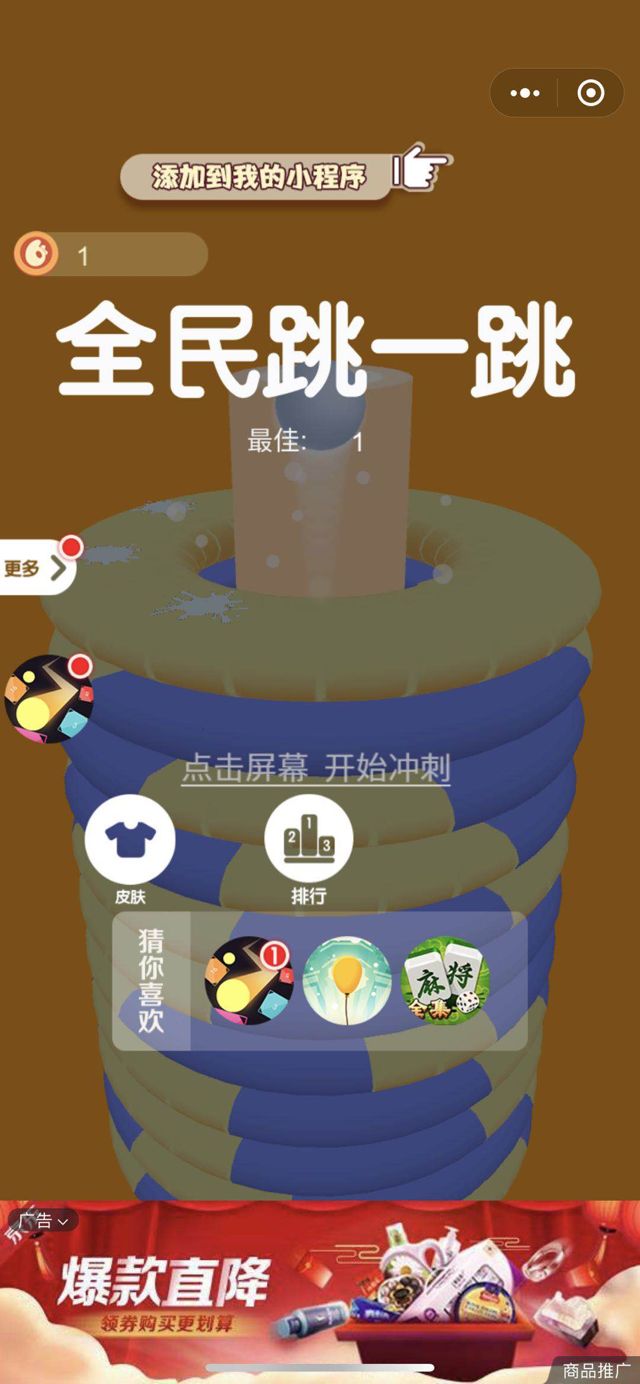Tap 点击屏幕 开始冲刺 to start
The image size is (640, 1384).
point(316,768)
